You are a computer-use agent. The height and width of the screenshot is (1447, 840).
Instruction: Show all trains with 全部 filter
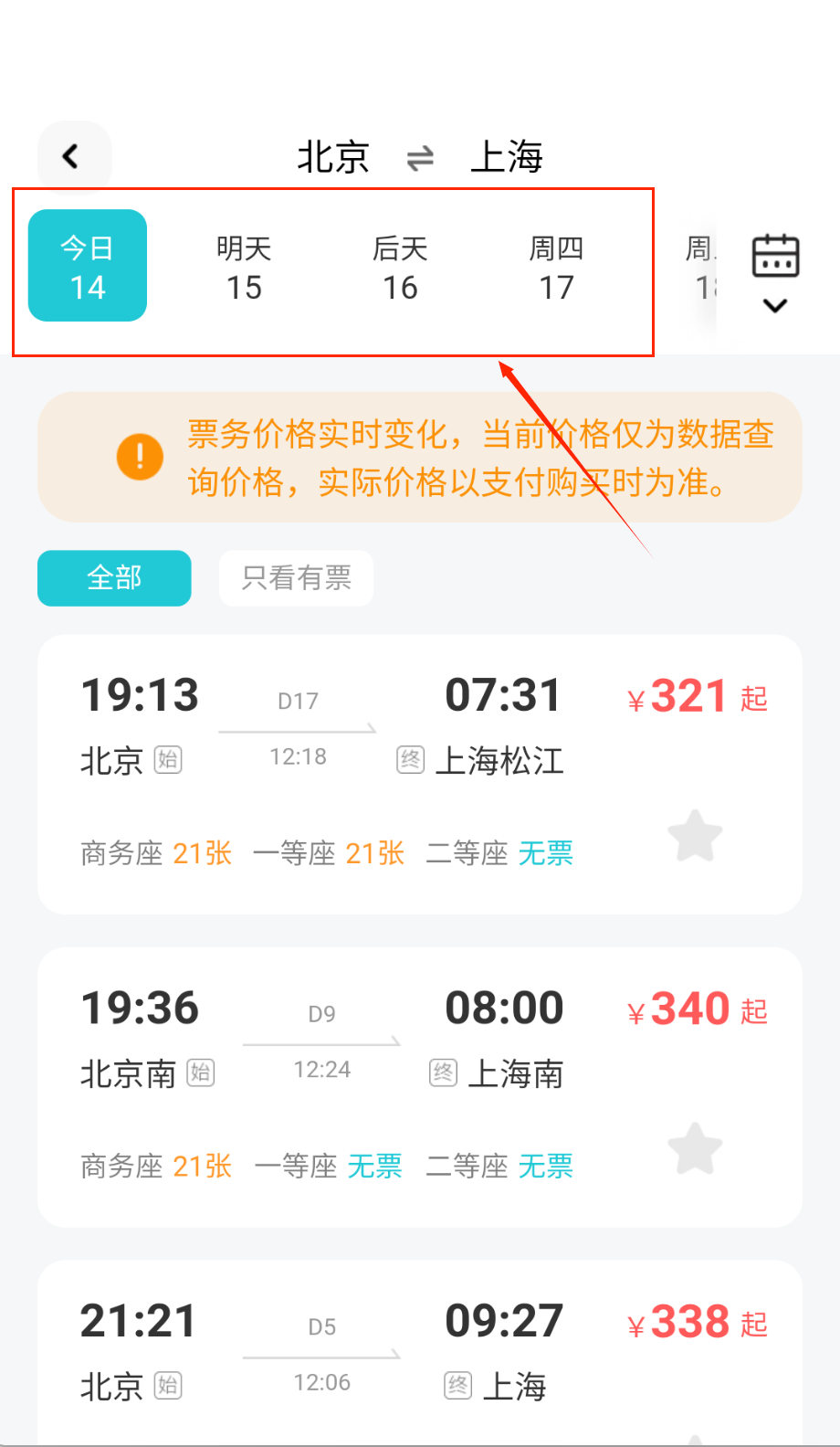(x=114, y=578)
